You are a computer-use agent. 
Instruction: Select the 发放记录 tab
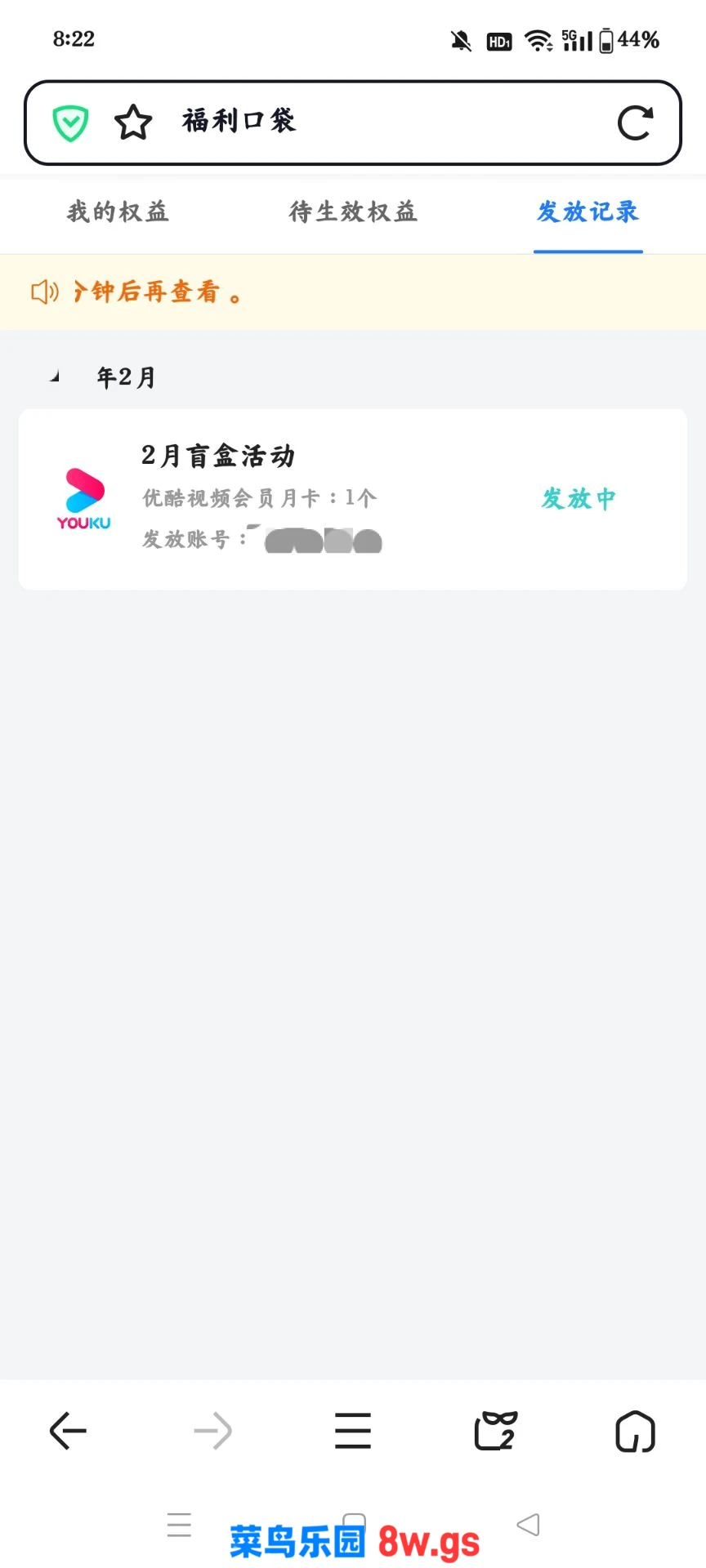pyautogui.click(x=588, y=212)
